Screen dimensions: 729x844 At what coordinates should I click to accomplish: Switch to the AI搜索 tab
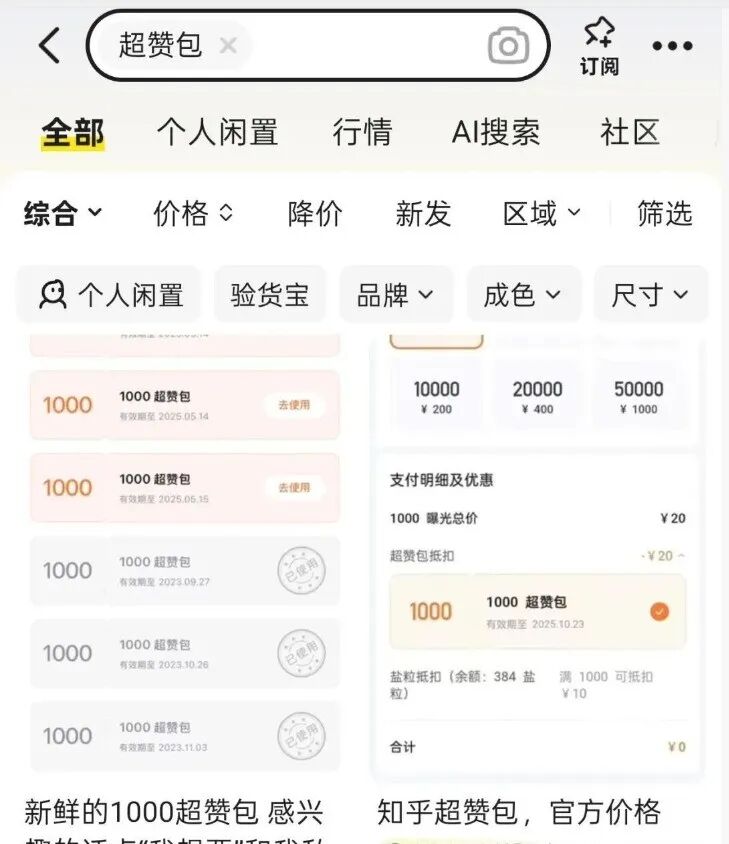tap(496, 132)
